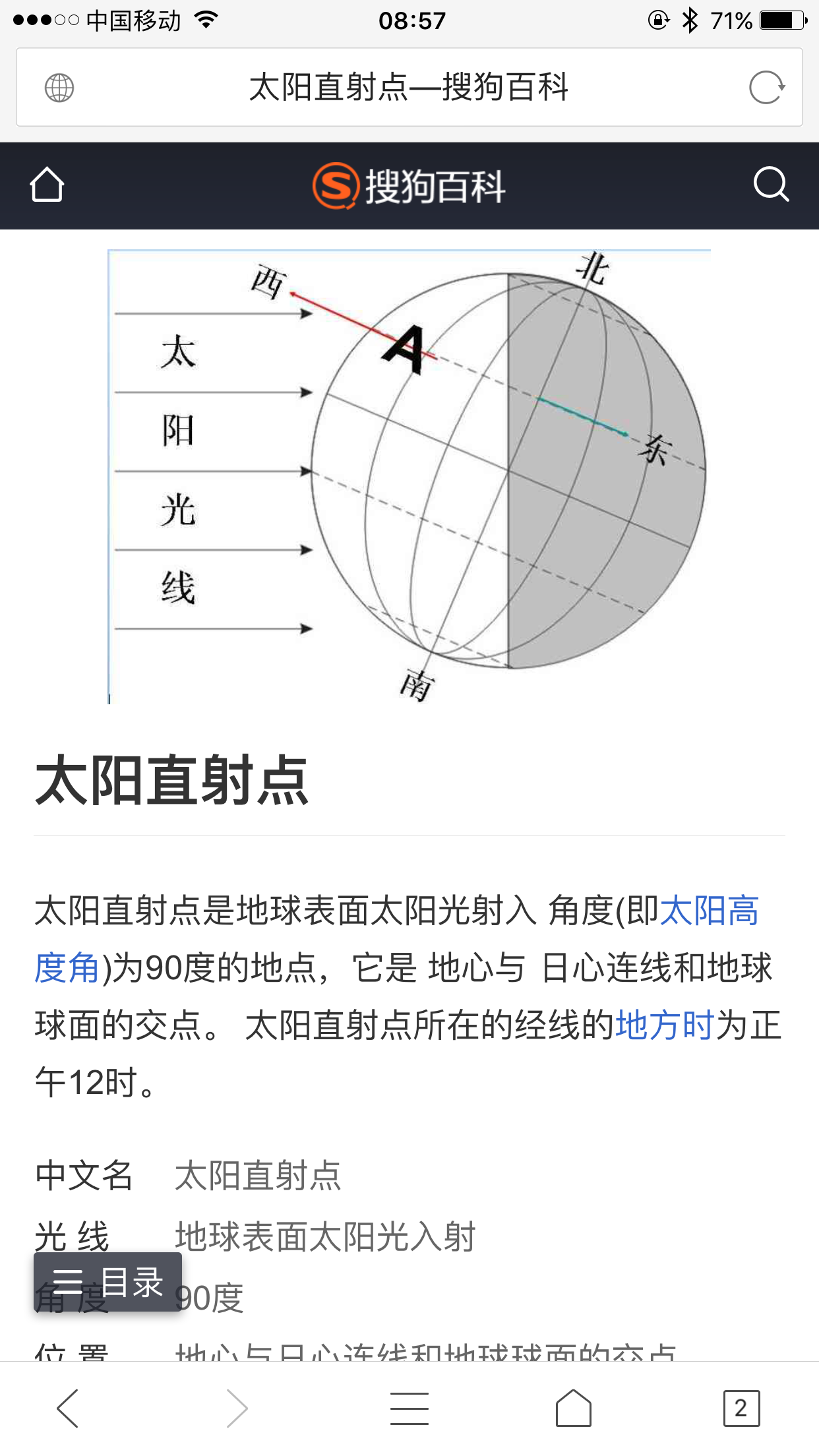Open the browser menu in bottom toolbar
This screenshot has width=819, height=1456.
409,1408
